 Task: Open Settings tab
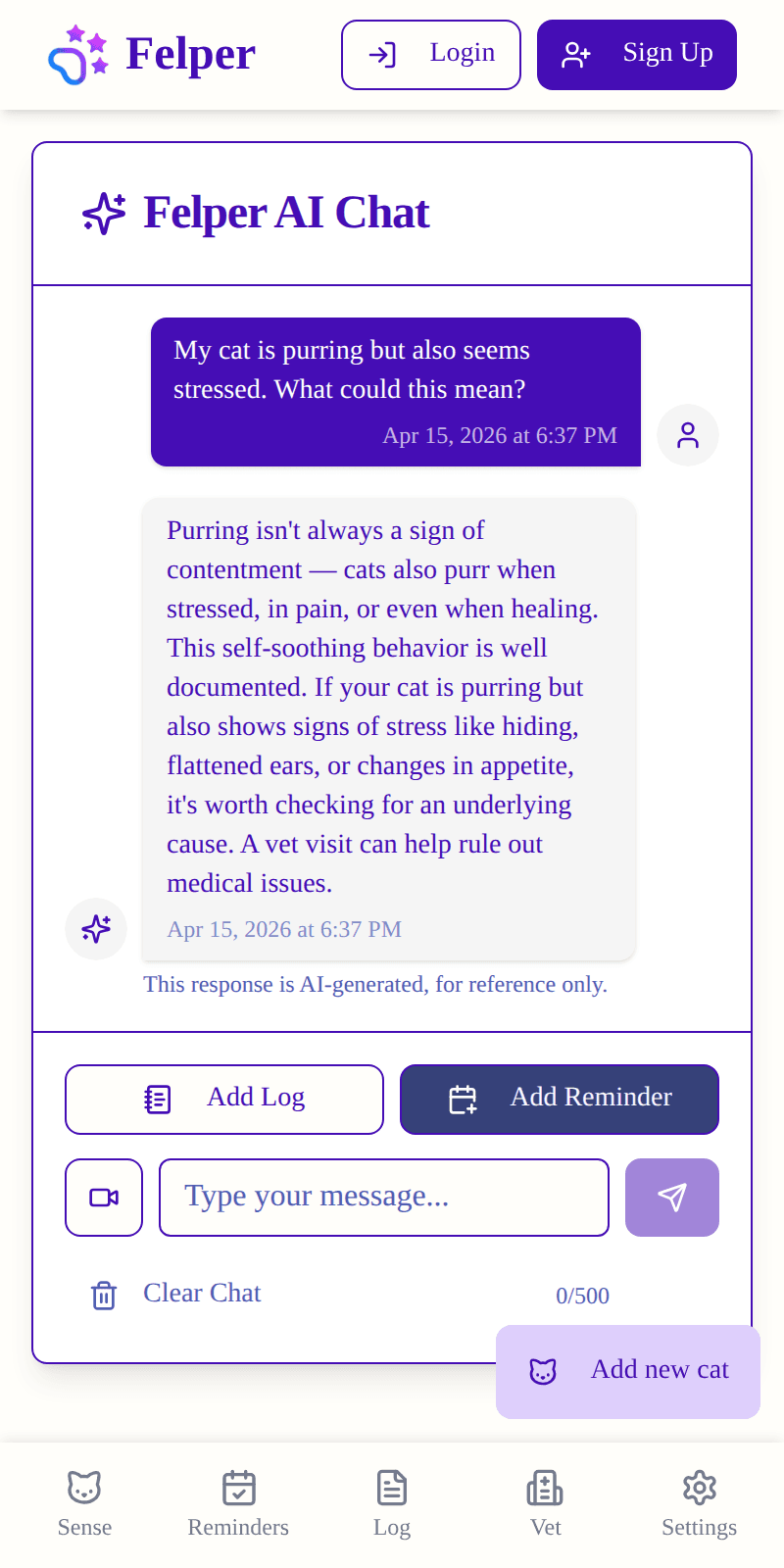pyautogui.click(x=700, y=1504)
